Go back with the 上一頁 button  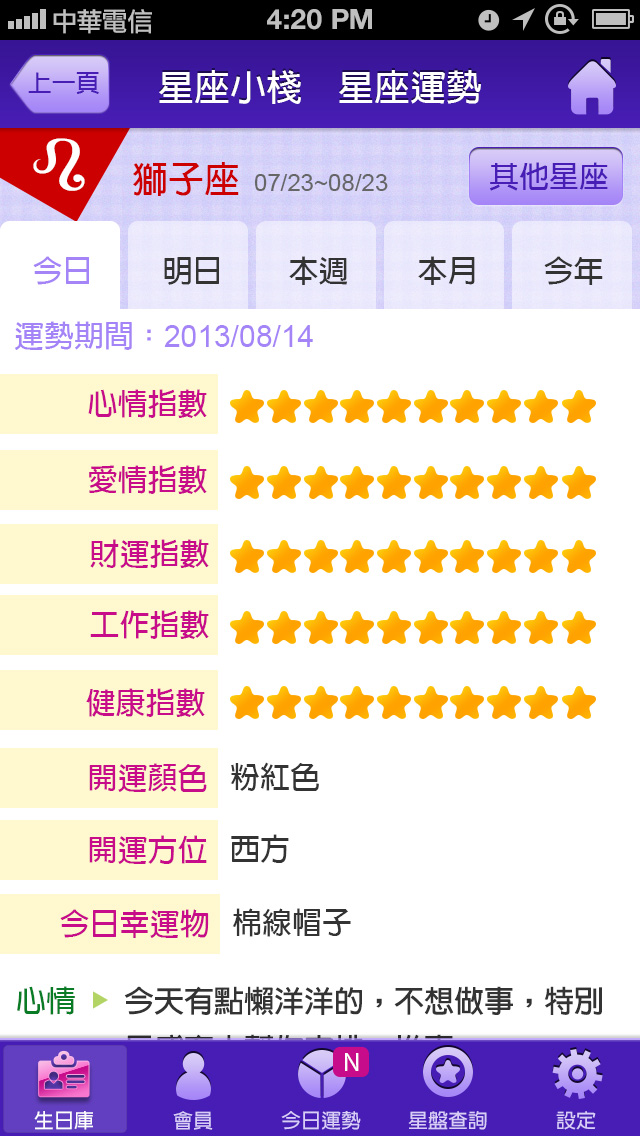62,84
